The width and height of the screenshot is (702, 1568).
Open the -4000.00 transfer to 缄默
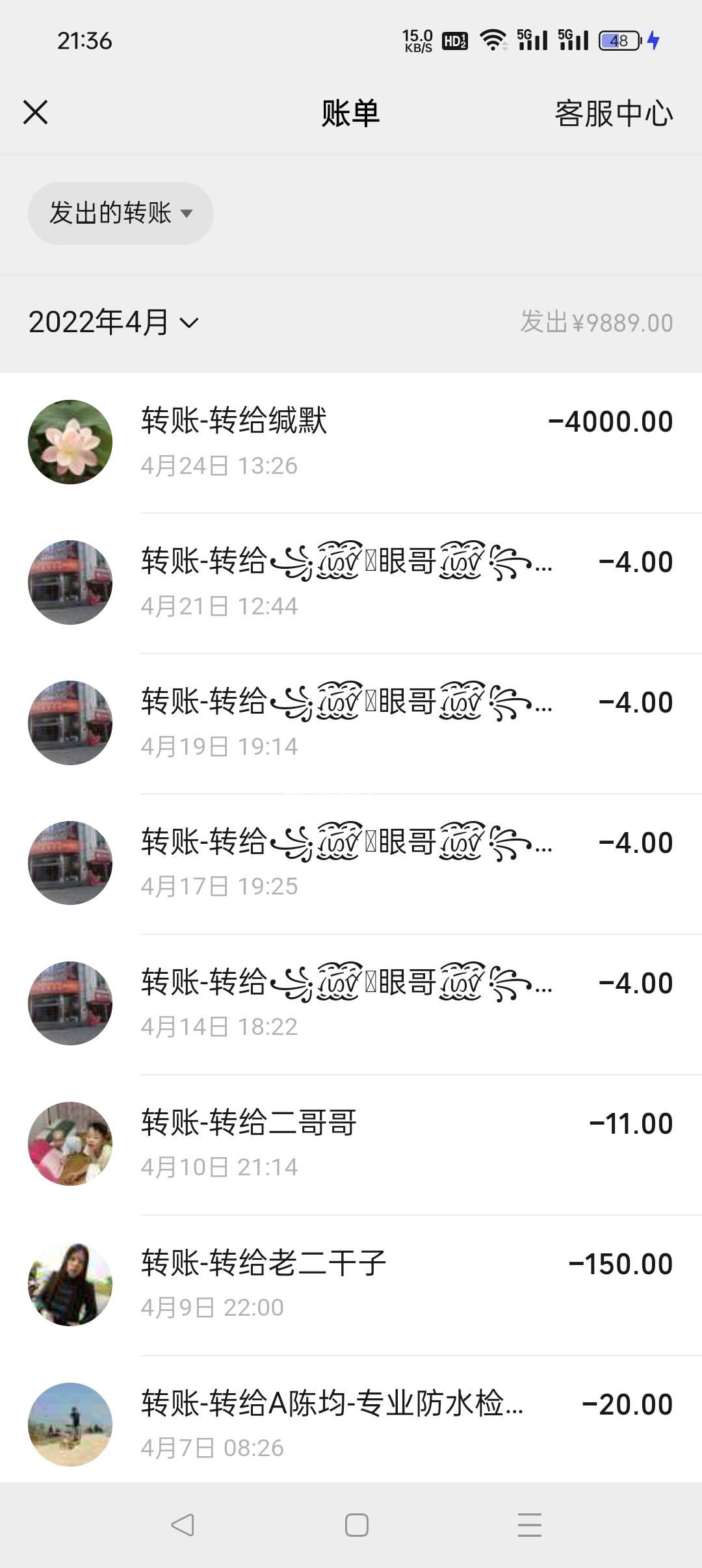click(351, 442)
